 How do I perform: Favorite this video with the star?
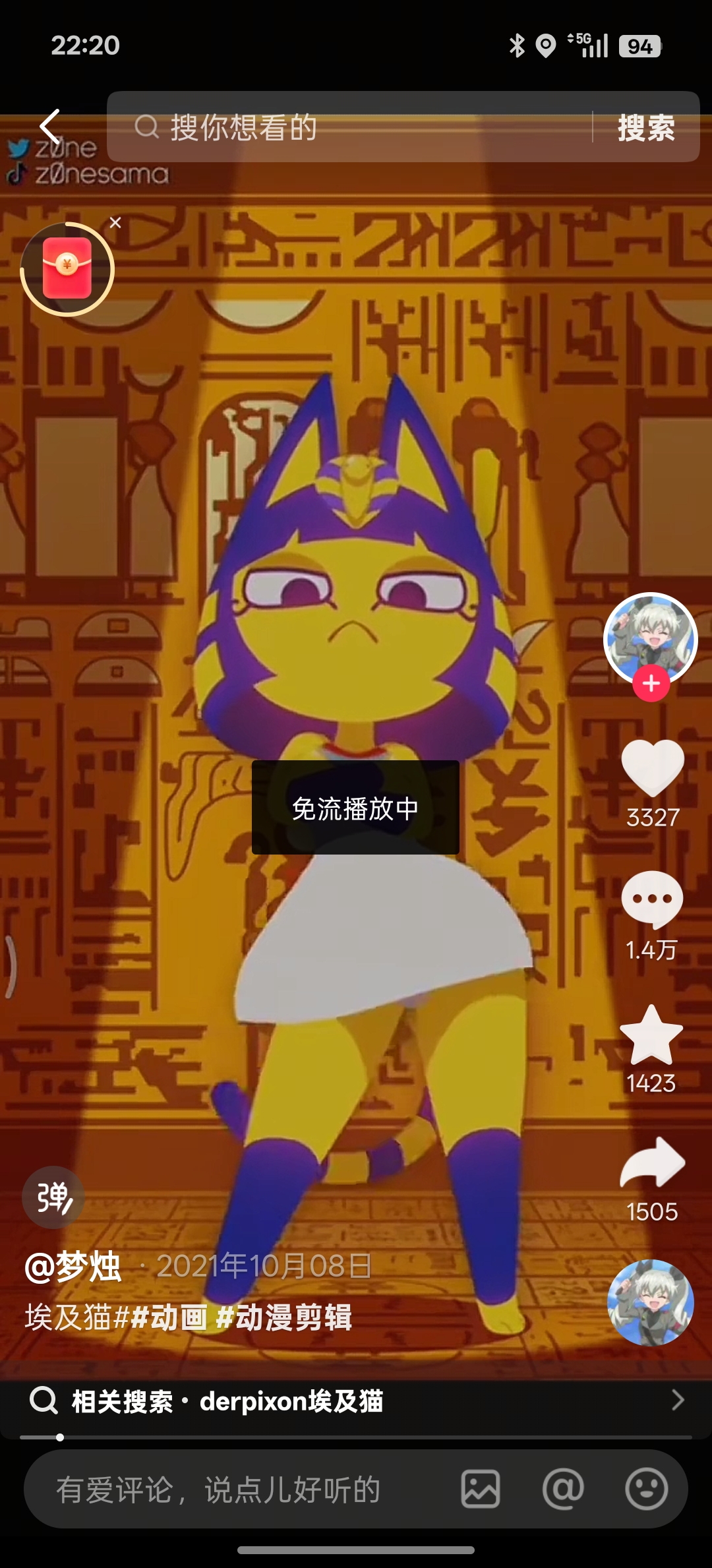click(x=651, y=1035)
